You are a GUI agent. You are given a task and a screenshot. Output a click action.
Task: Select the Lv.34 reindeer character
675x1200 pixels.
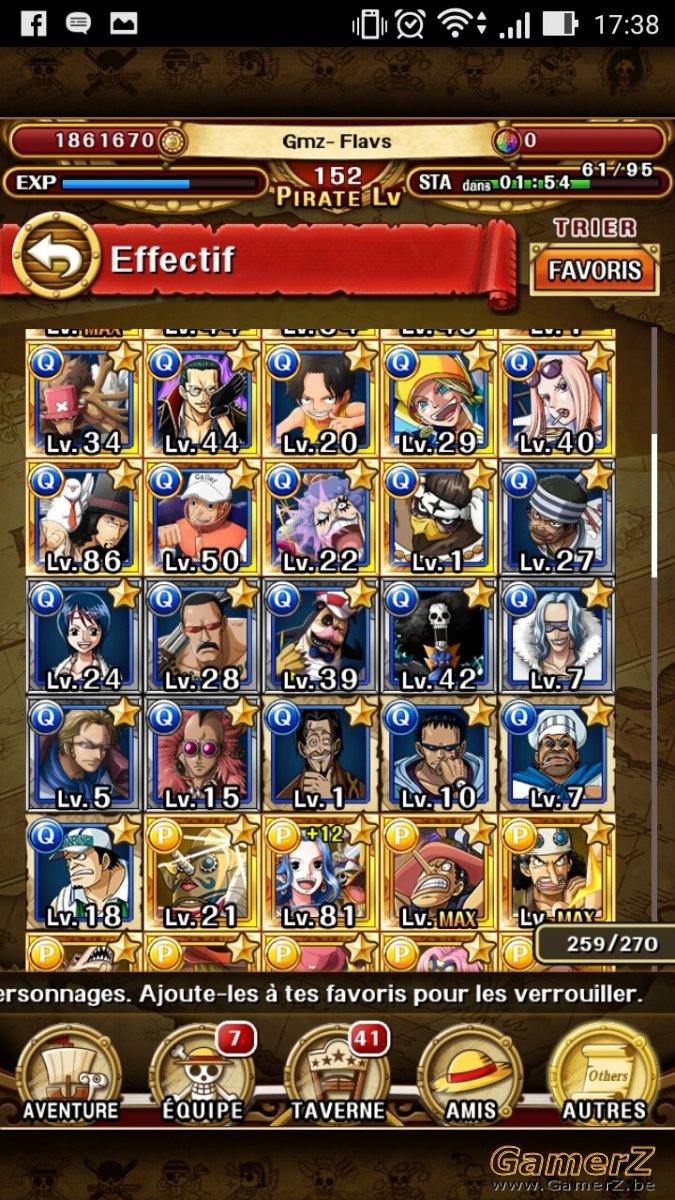(85, 400)
